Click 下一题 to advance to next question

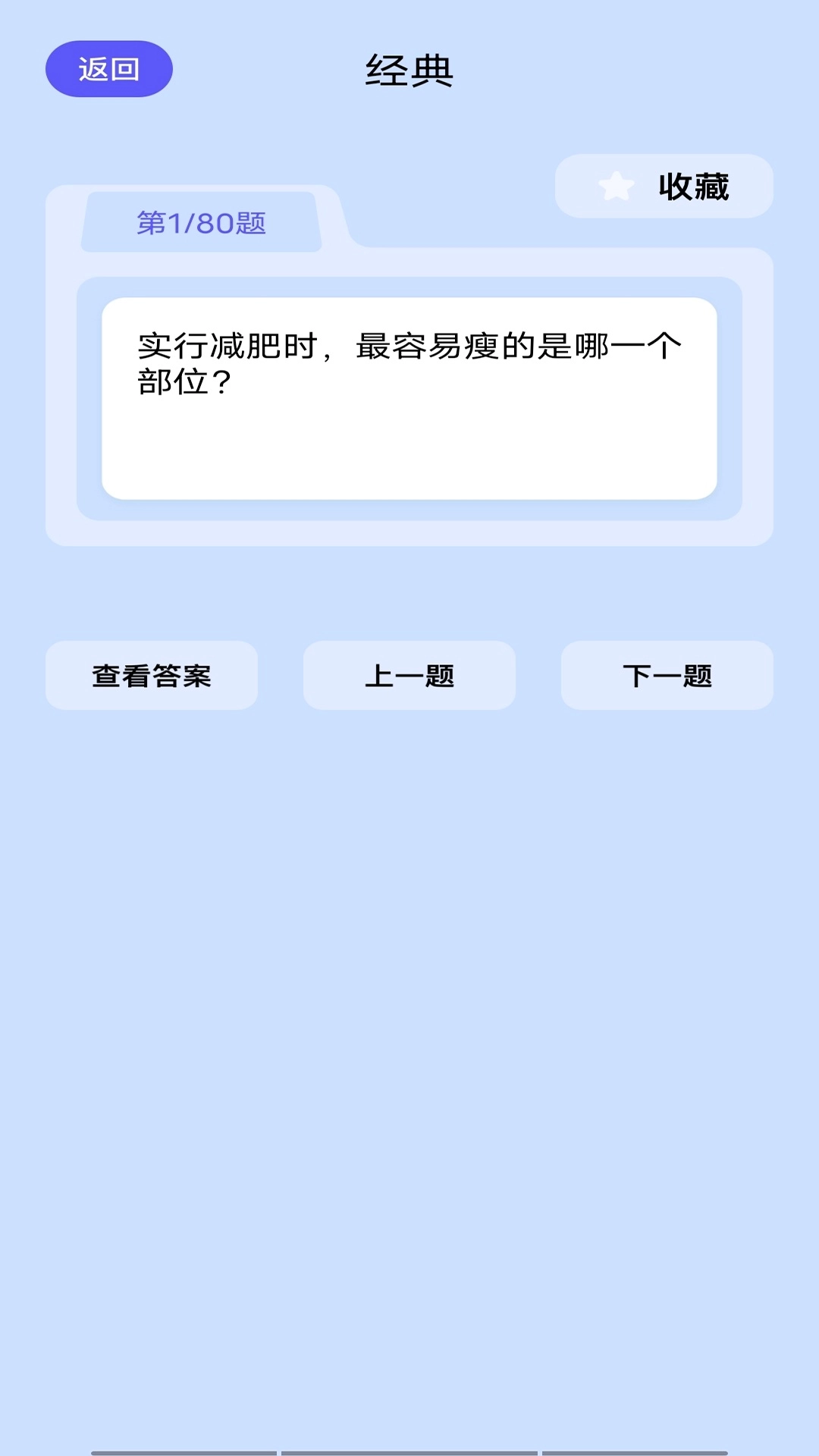[x=667, y=676]
